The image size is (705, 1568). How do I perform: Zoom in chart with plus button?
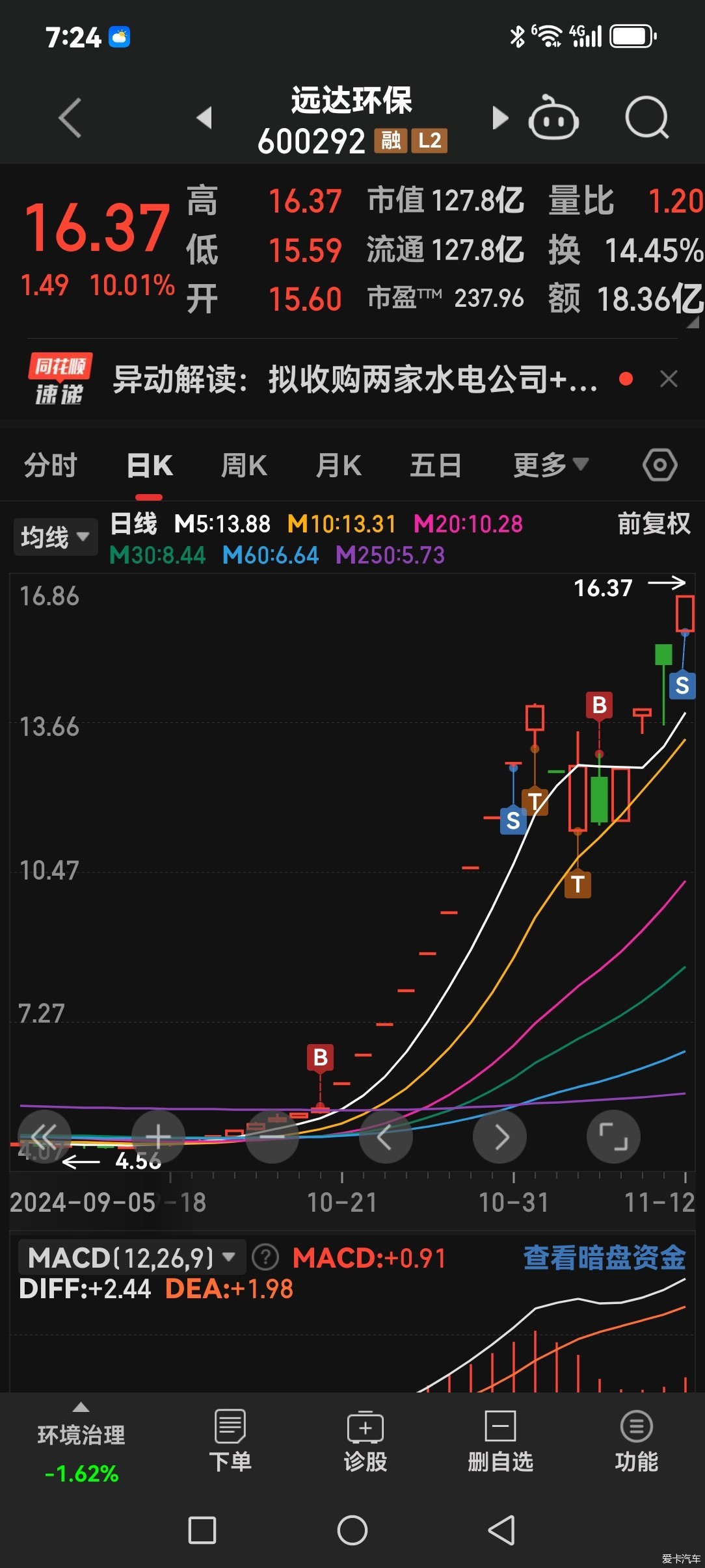pyautogui.click(x=158, y=1137)
